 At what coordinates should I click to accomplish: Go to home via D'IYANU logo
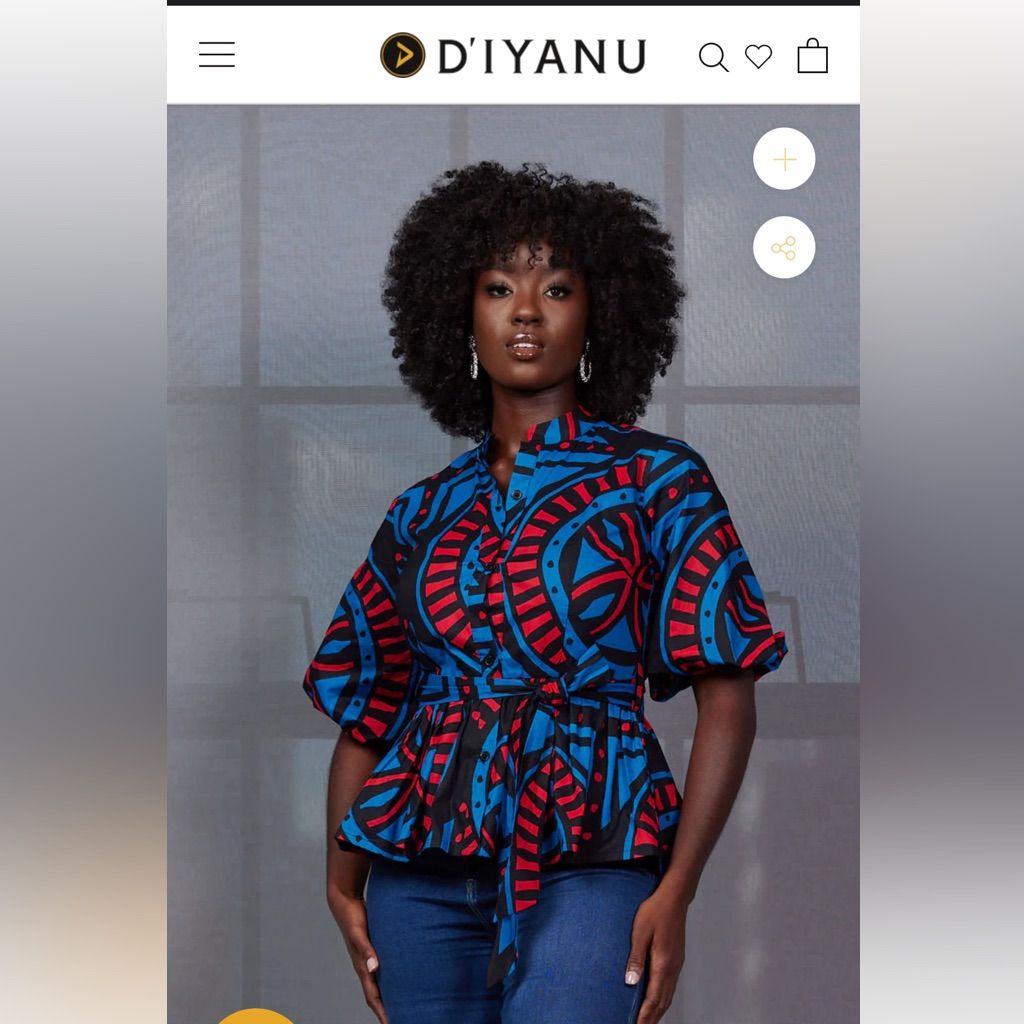513,55
